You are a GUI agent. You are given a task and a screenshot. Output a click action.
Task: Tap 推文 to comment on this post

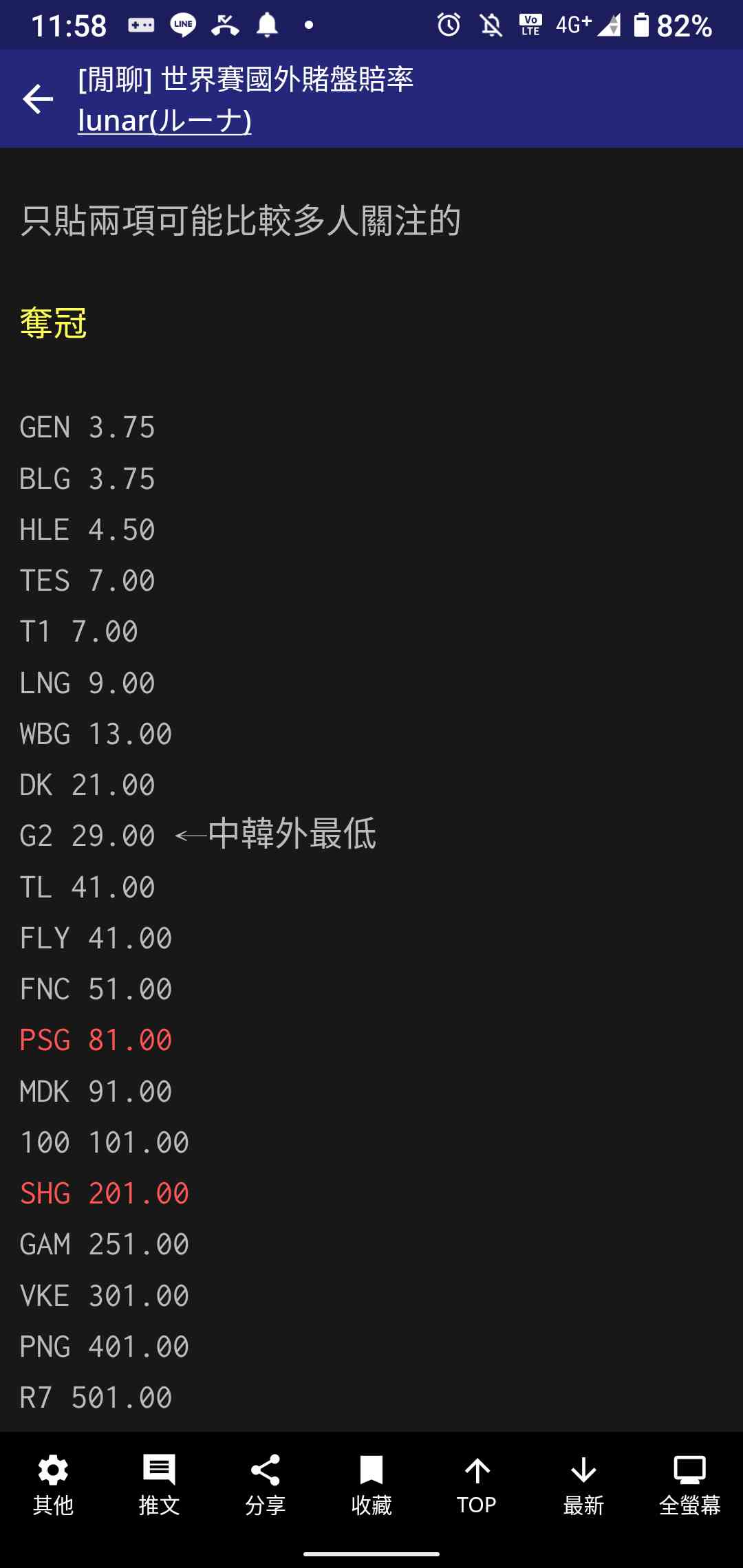click(x=159, y=1485)
